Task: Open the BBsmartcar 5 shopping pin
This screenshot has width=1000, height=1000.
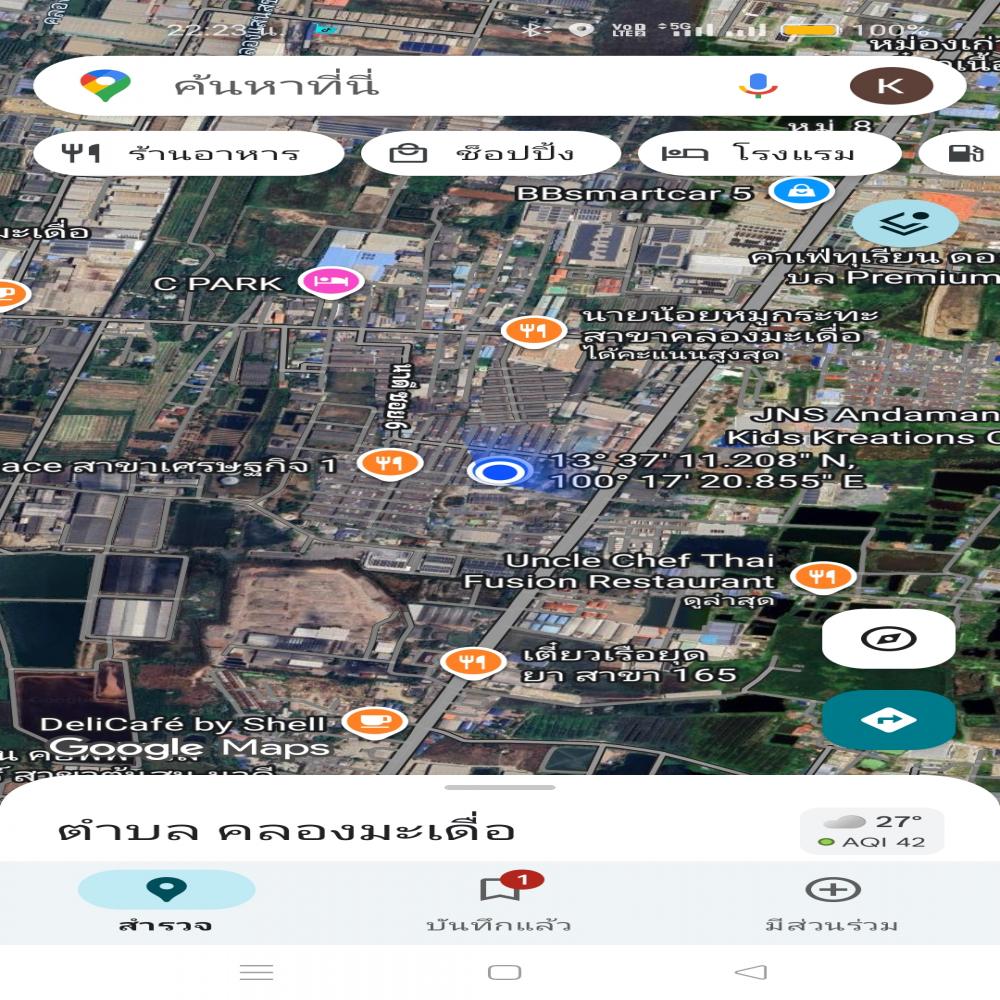Action: click(802, 191)
